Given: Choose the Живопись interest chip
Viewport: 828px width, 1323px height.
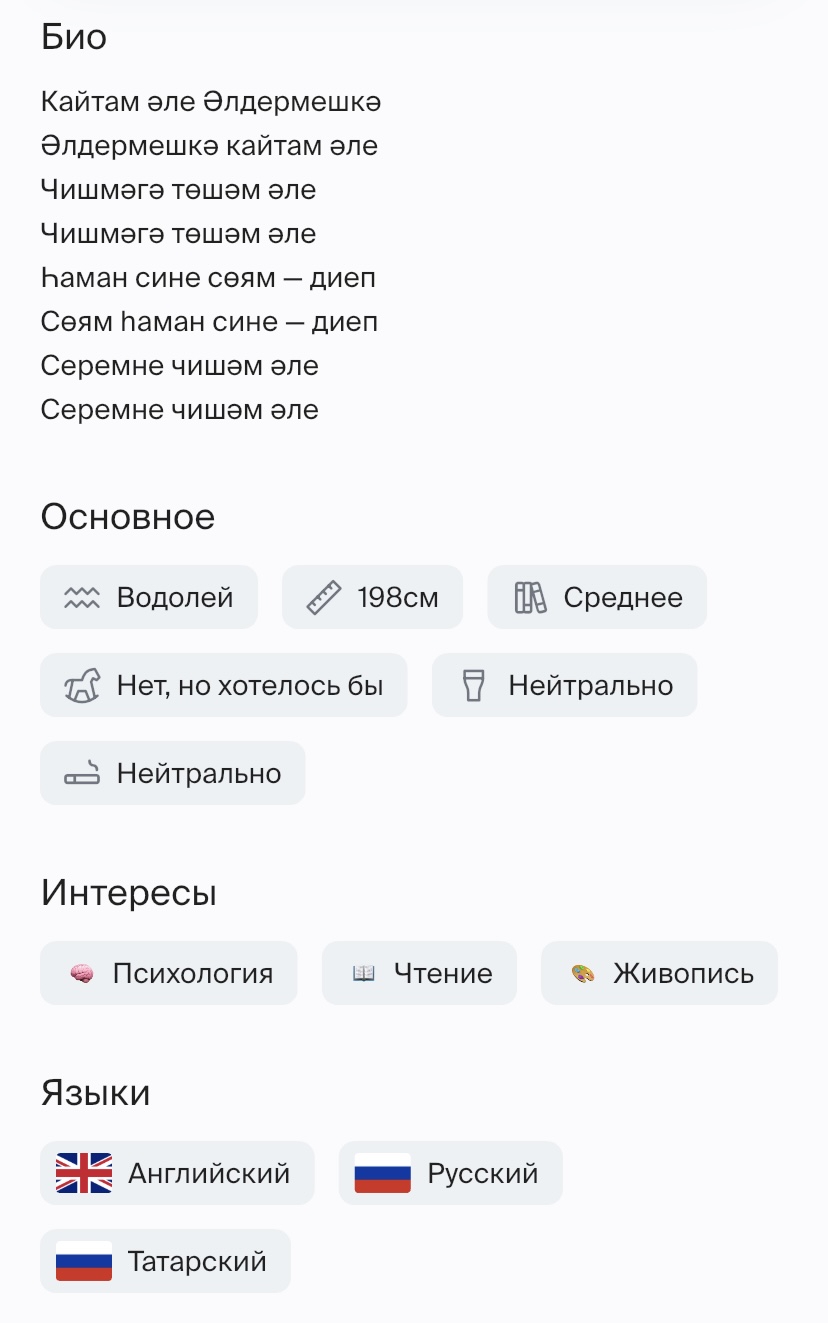Looking at the screenshot, I should (659, 973).
